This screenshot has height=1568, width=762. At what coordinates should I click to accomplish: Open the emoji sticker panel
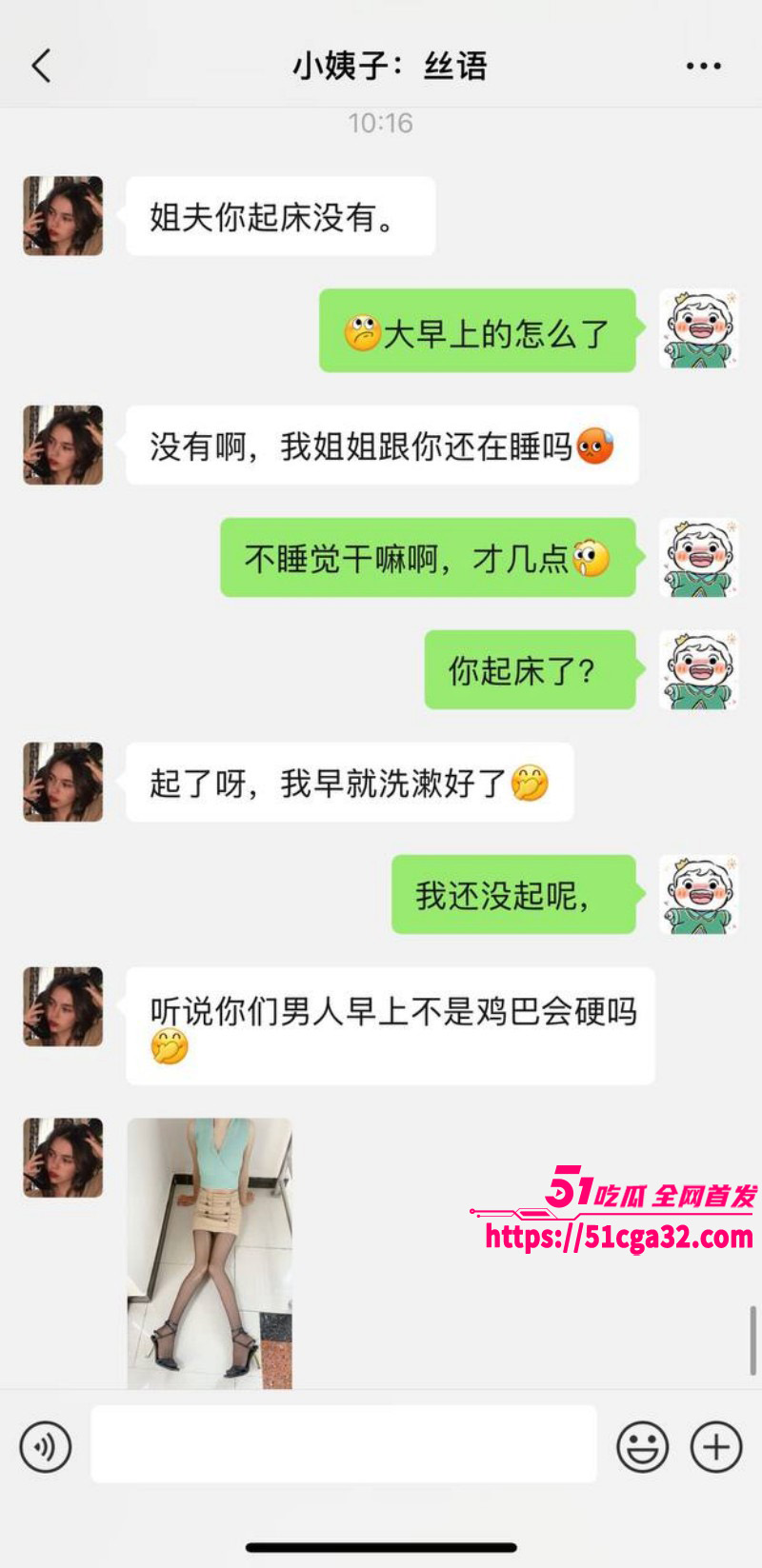coord(642,1447)
